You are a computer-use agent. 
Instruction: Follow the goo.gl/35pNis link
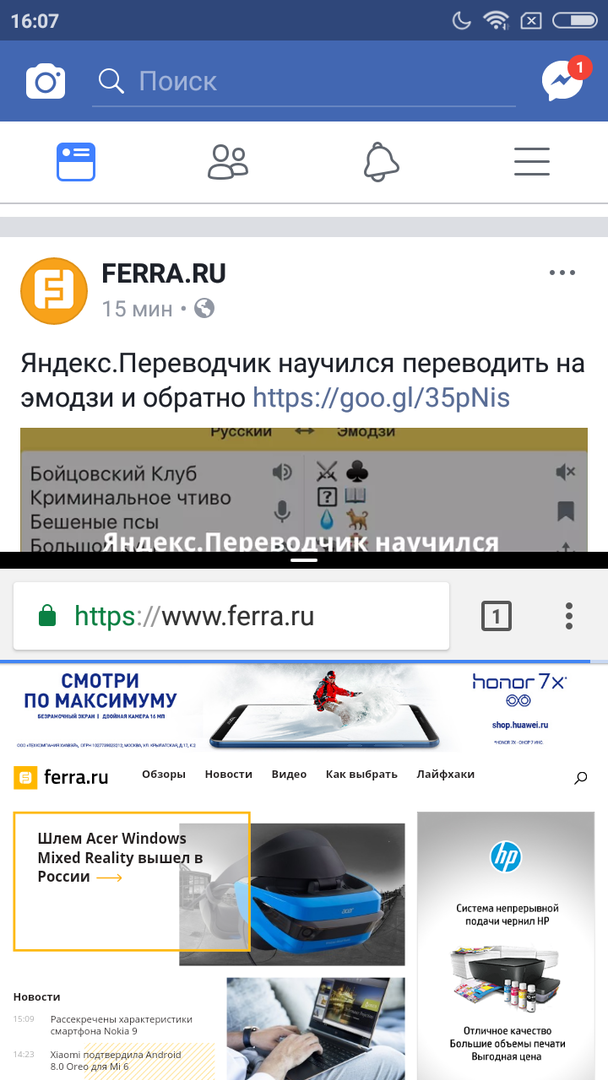pos(381,398)
